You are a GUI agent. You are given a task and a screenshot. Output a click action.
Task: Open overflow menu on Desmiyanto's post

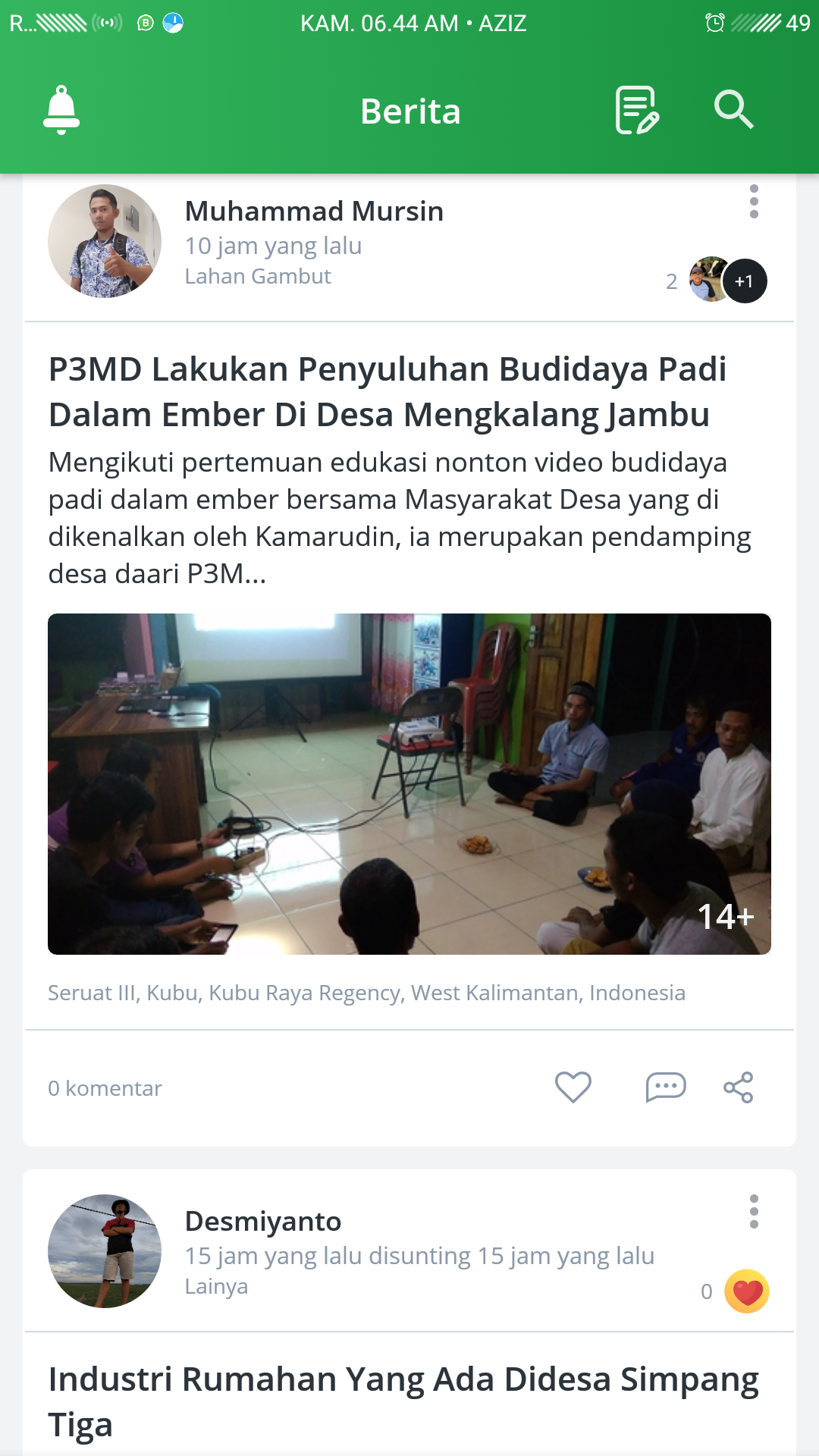pyautogui.click(x=753, y=1212)
